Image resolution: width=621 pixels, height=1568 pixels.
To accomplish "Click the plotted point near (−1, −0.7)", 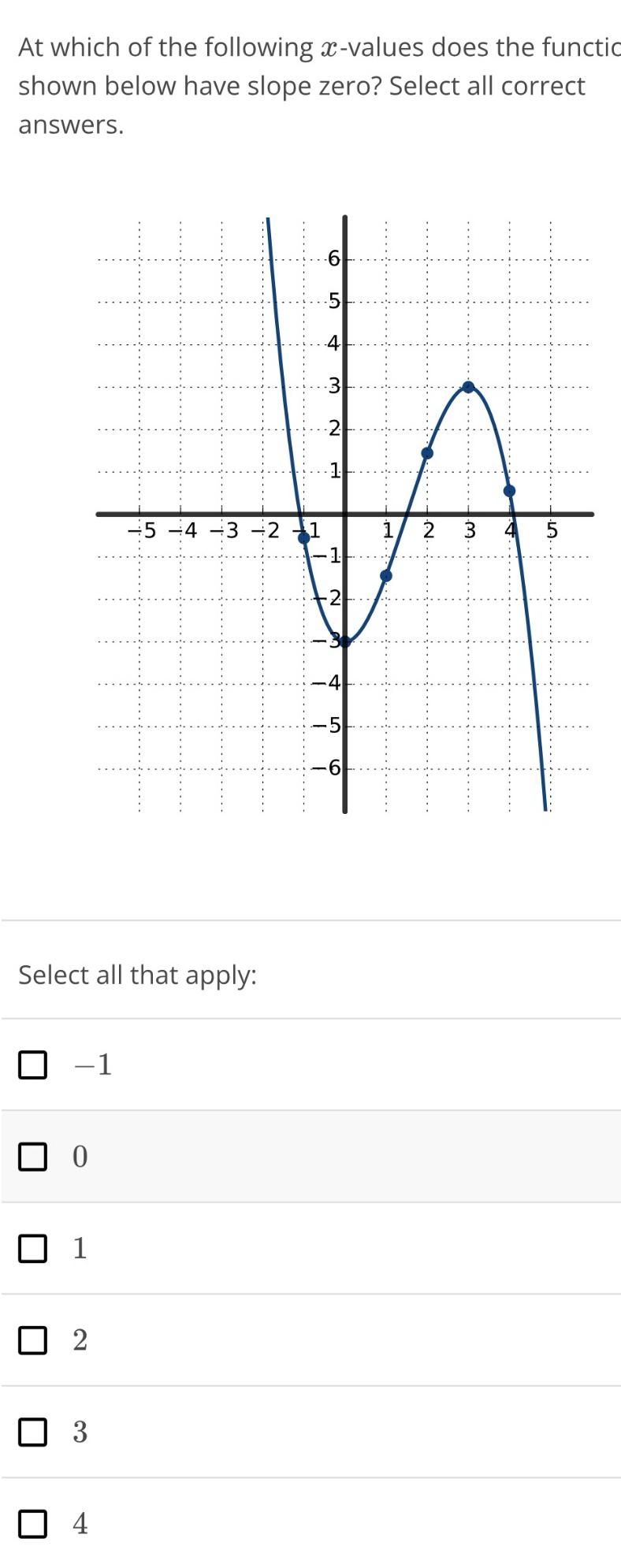I will click(x=303, y=538).
